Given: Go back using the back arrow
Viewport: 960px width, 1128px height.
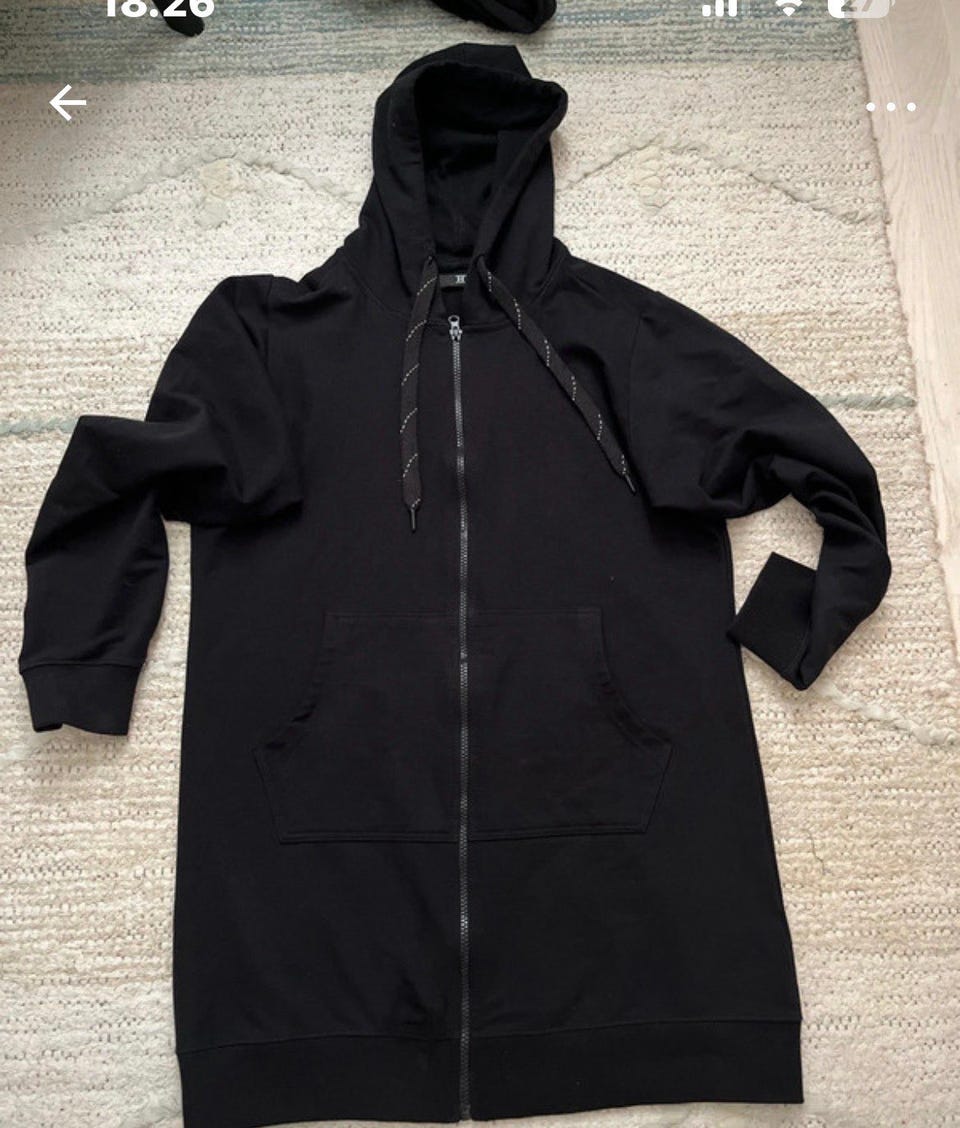Looking at the screenshot, I should [67, 103].
